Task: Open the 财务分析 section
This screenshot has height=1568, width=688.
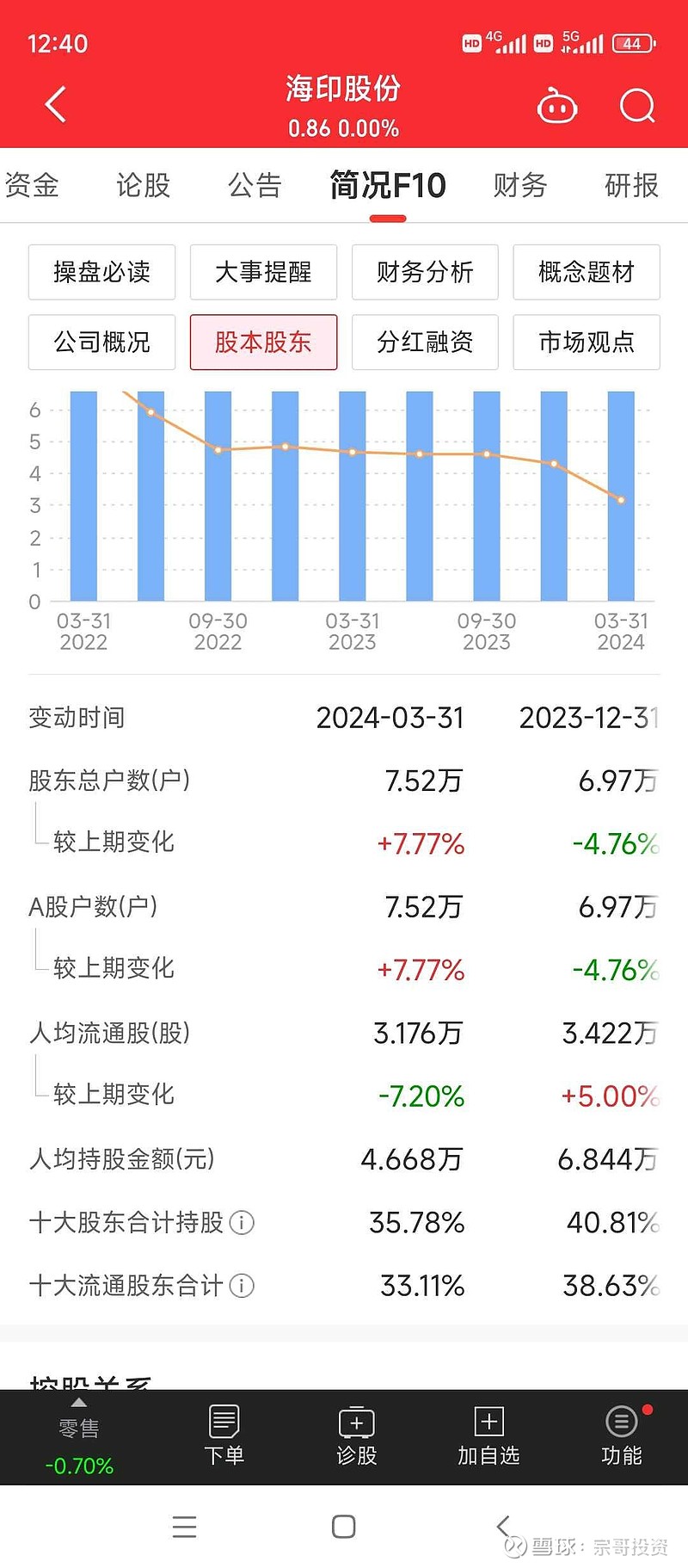Action: [425, 272]
